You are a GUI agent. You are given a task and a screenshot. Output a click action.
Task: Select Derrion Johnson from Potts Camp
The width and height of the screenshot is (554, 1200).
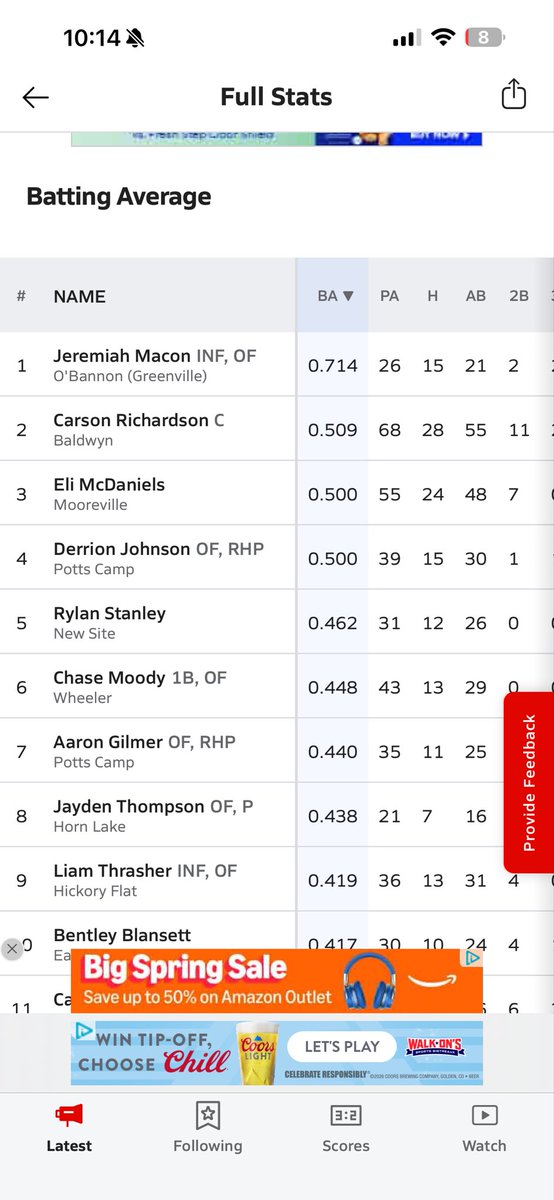(277, 558)
